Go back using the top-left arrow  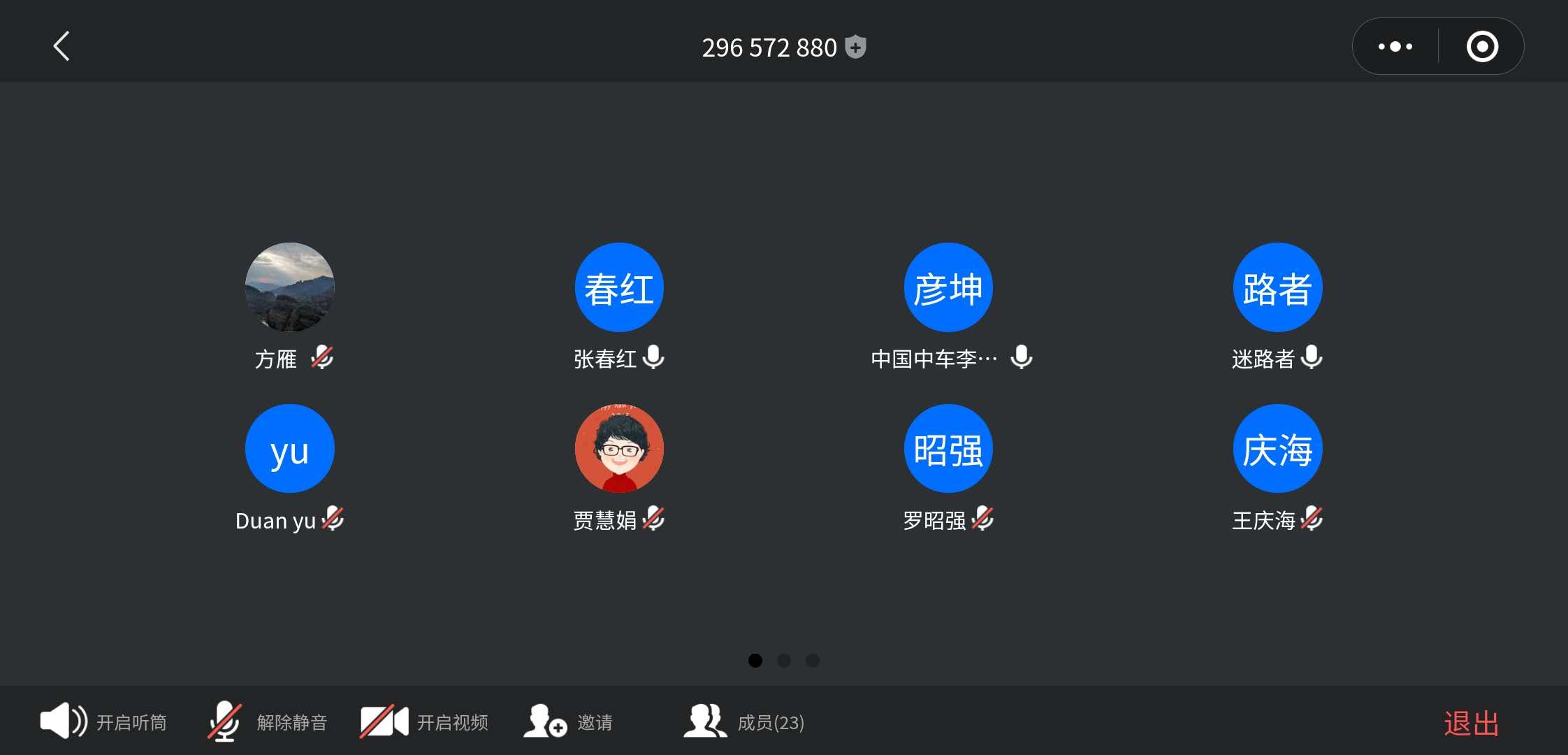[x=61, y=46]
